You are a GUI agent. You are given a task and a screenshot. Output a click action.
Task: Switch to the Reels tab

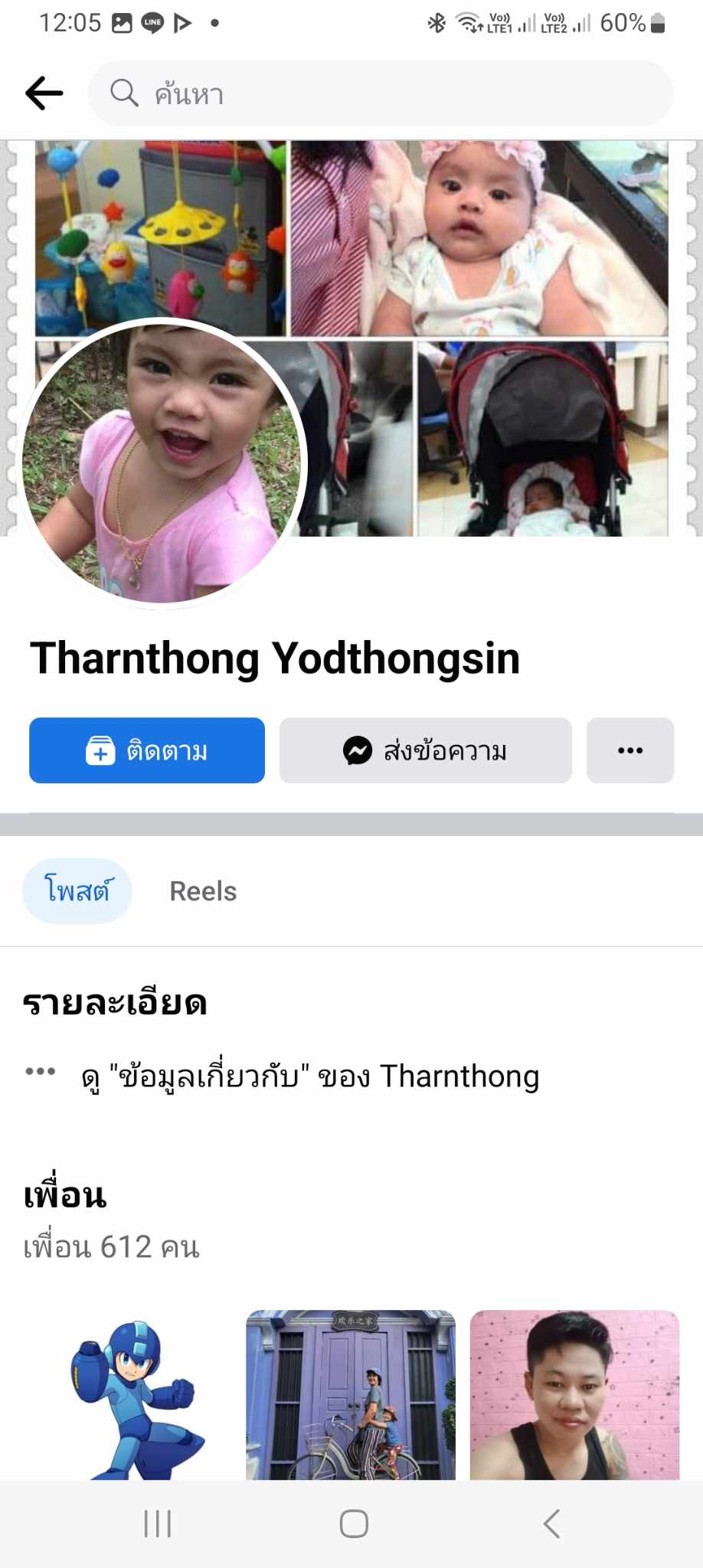[203, 891]
